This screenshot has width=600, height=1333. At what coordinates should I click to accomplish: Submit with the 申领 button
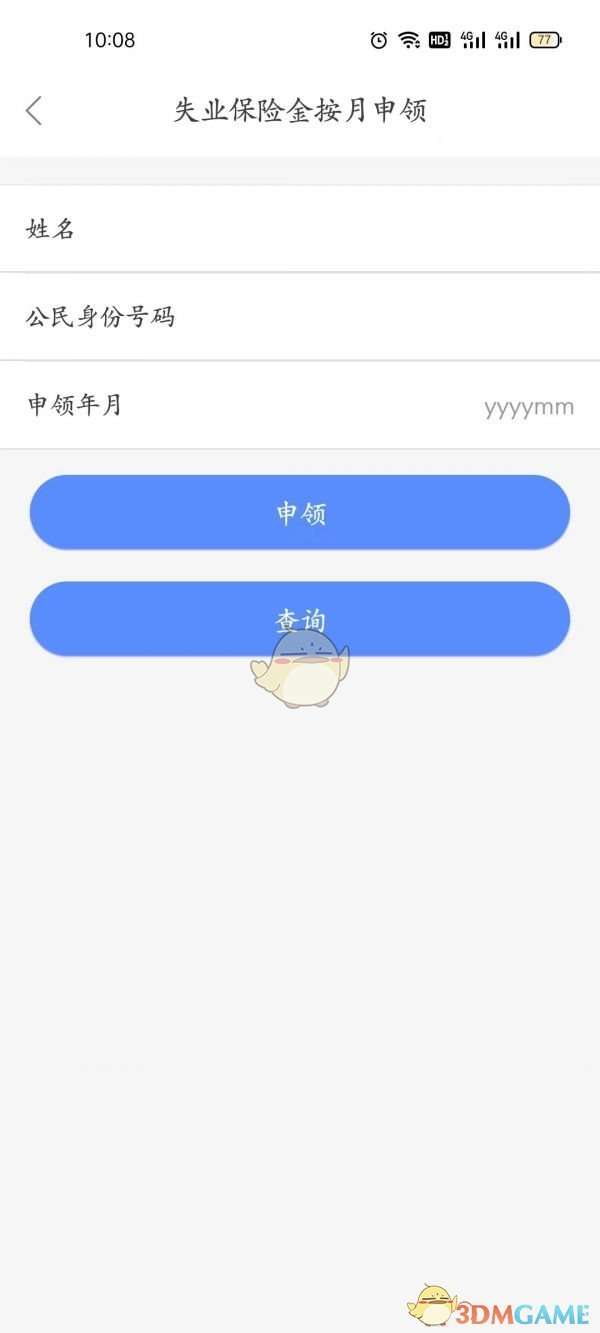pyautogui.click(x=300, y=513)
